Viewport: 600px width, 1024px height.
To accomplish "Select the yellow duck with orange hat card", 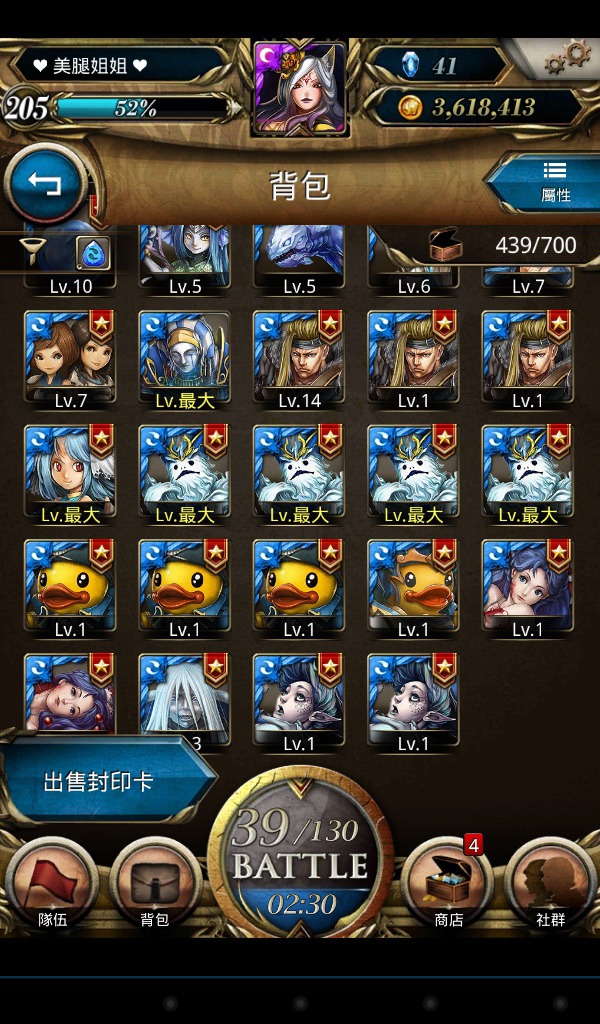I will (413, 589).
